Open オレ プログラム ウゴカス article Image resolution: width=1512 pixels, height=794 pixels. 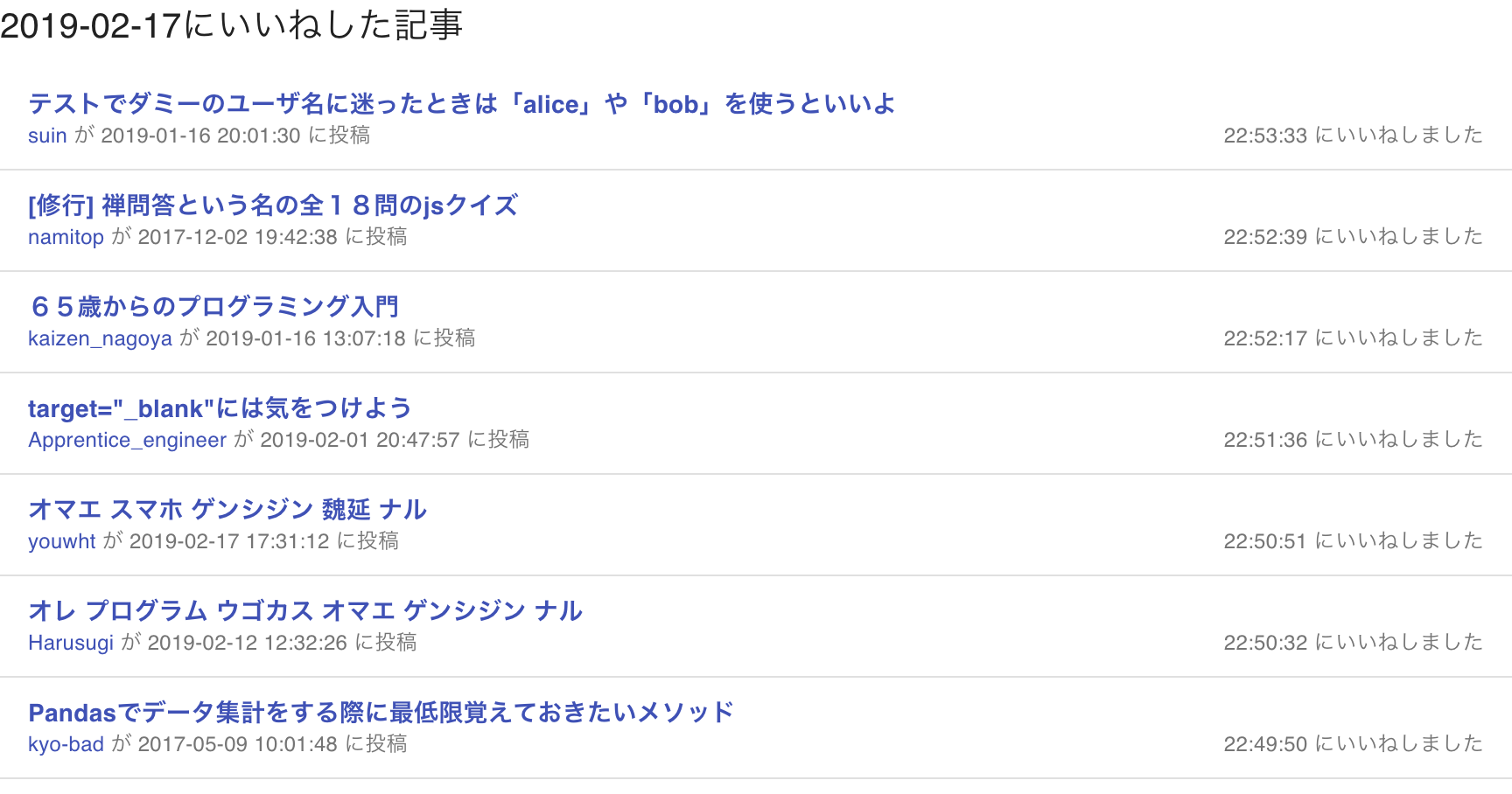305,611
